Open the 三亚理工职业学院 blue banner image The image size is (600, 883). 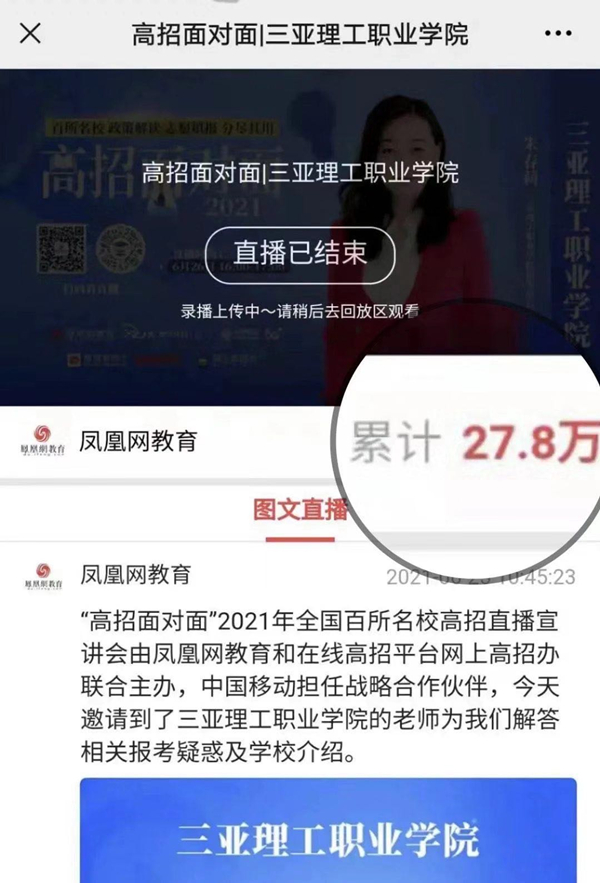pyautogui.click(x=328, y=830)
